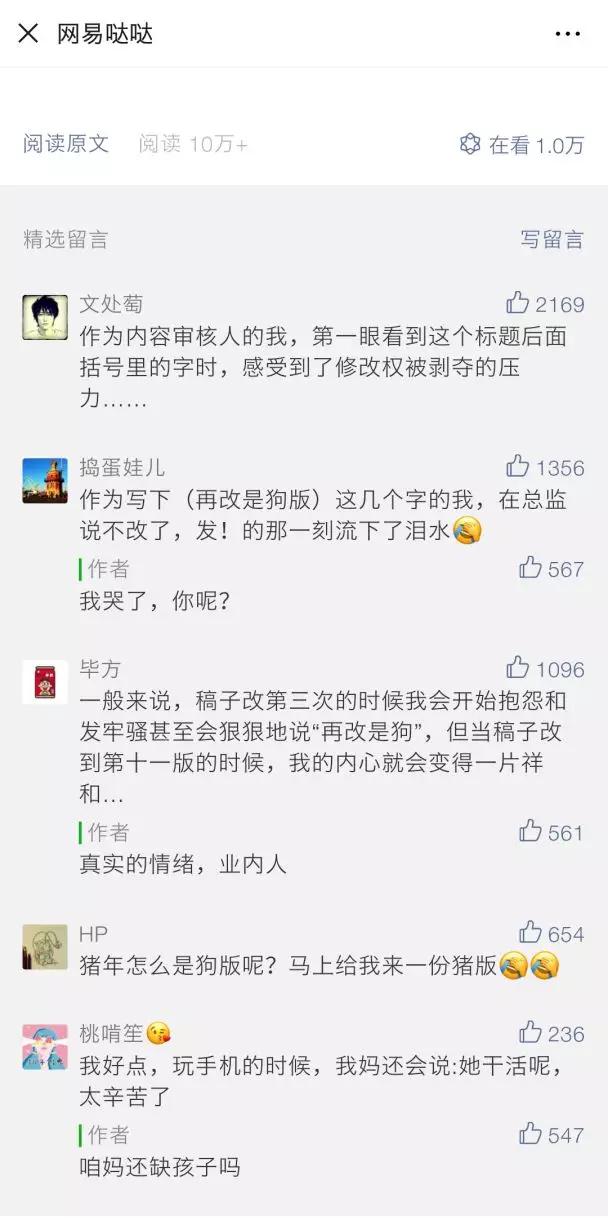The height and width of the screenshot is (1218, 608).
Task: Tap 写留言 to write a comment
Action: (x=551, y=240)
